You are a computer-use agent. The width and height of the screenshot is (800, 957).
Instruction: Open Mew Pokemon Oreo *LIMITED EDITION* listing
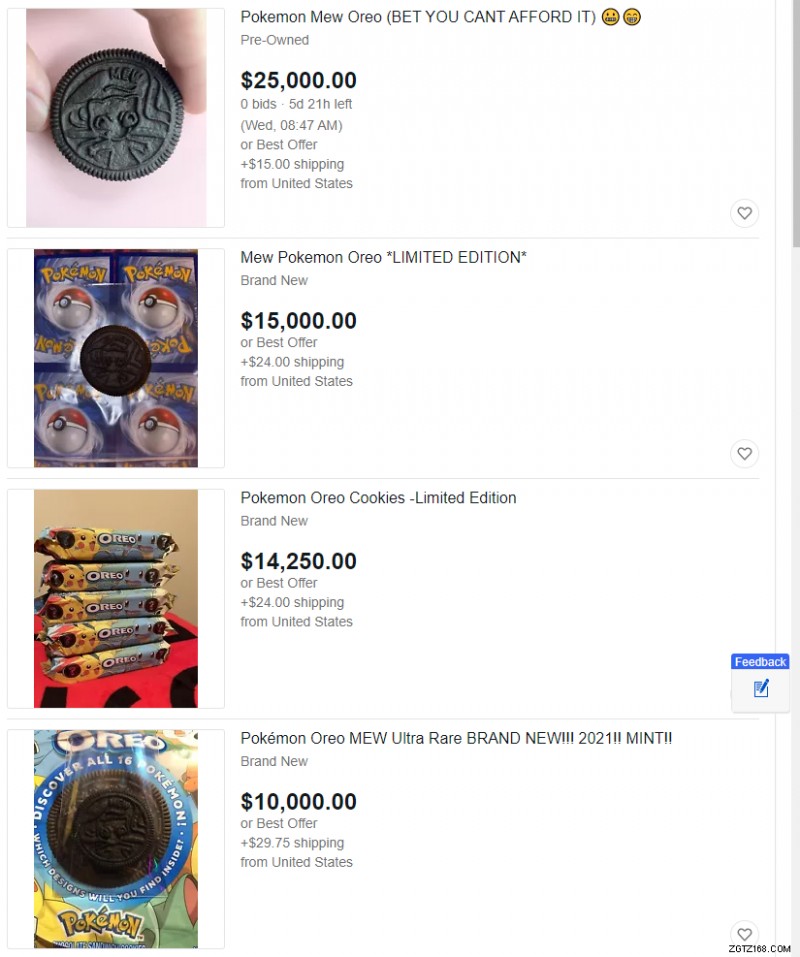coord(383,257)
